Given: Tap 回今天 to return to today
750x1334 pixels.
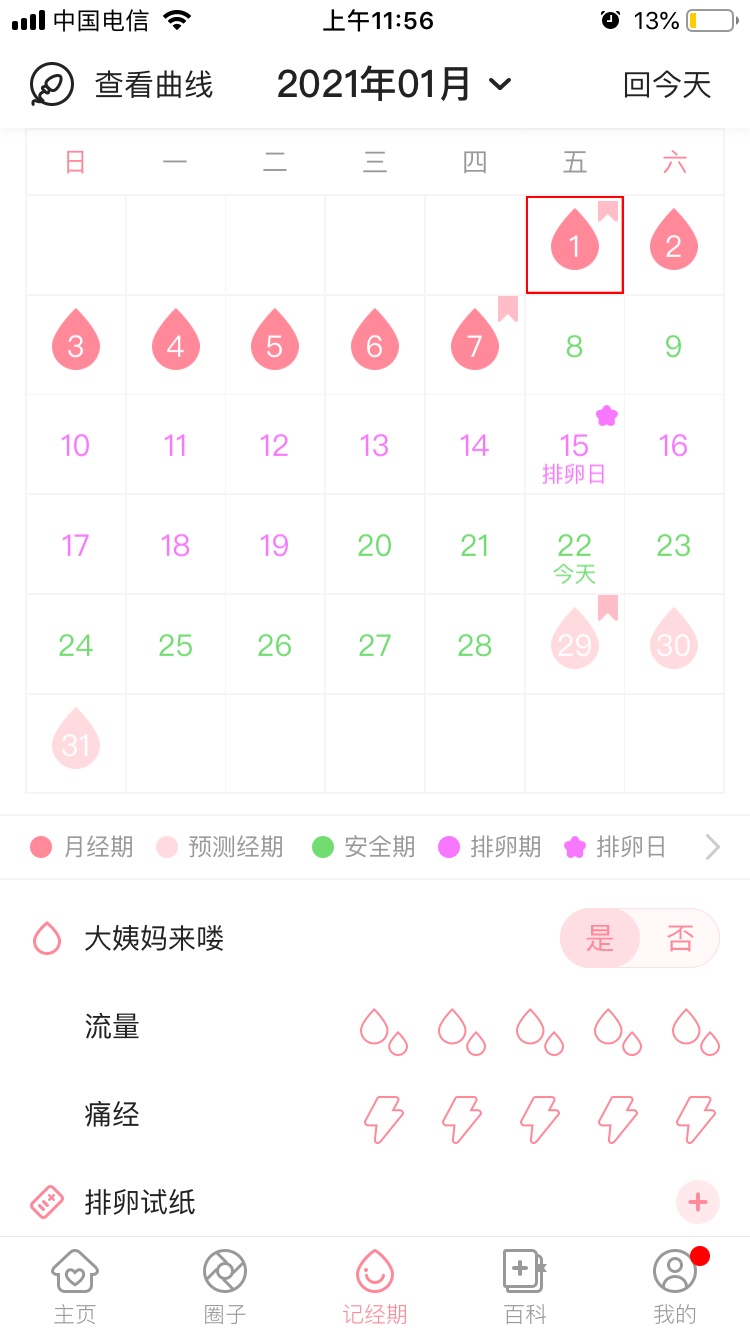Looking at the screenshot, I should click(x=666, y=85).
